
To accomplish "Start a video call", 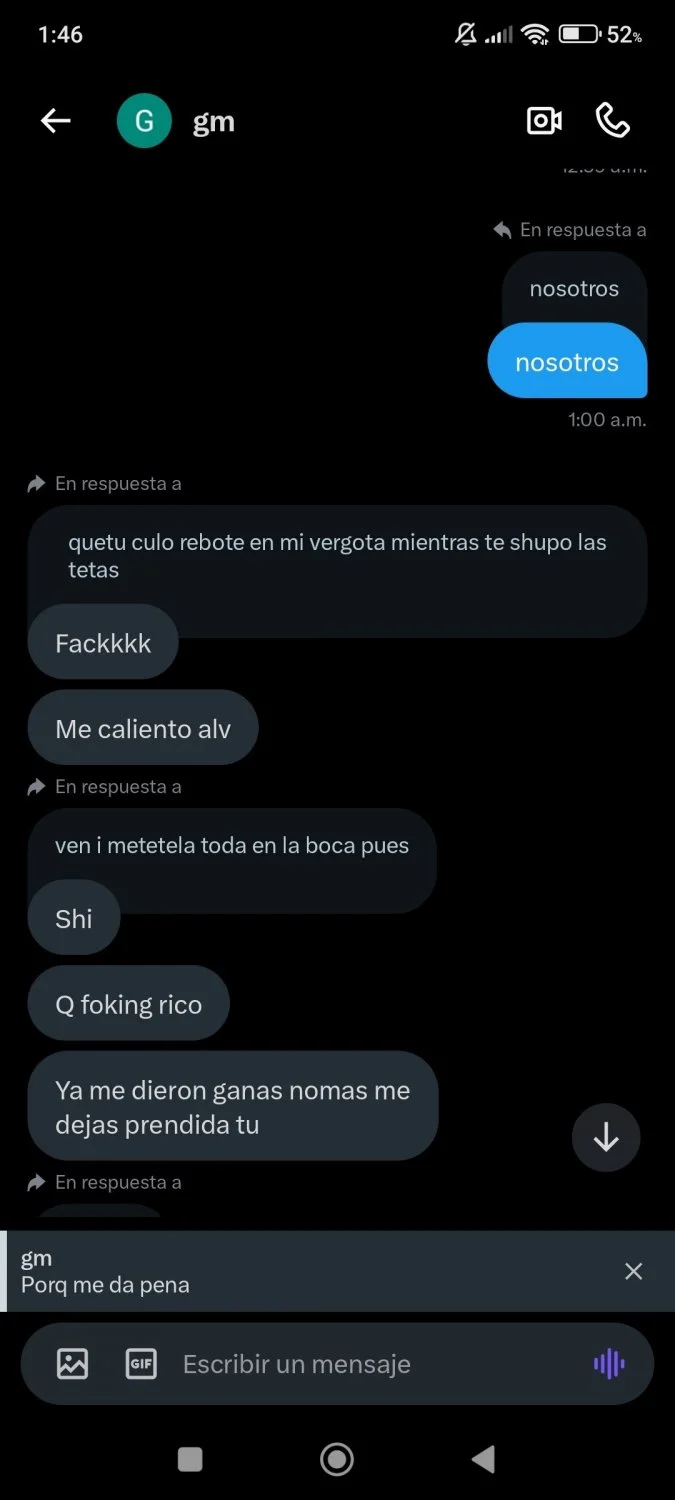I will [544, 121].
